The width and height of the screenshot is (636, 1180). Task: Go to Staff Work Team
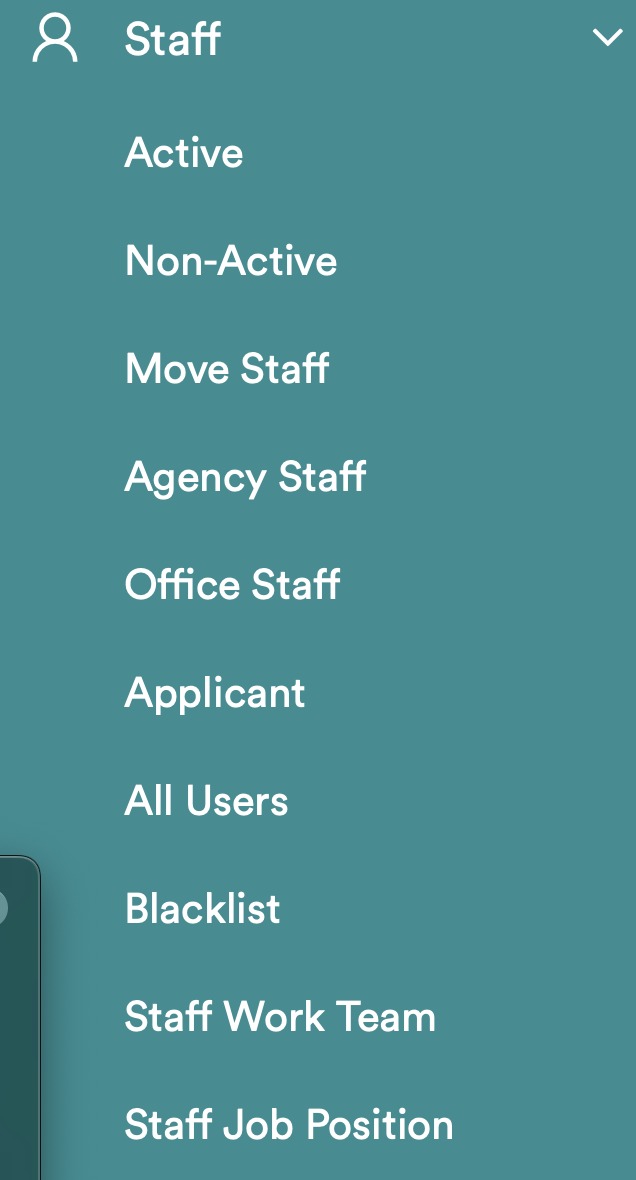pyautogui.click(x=280, y=1017)
